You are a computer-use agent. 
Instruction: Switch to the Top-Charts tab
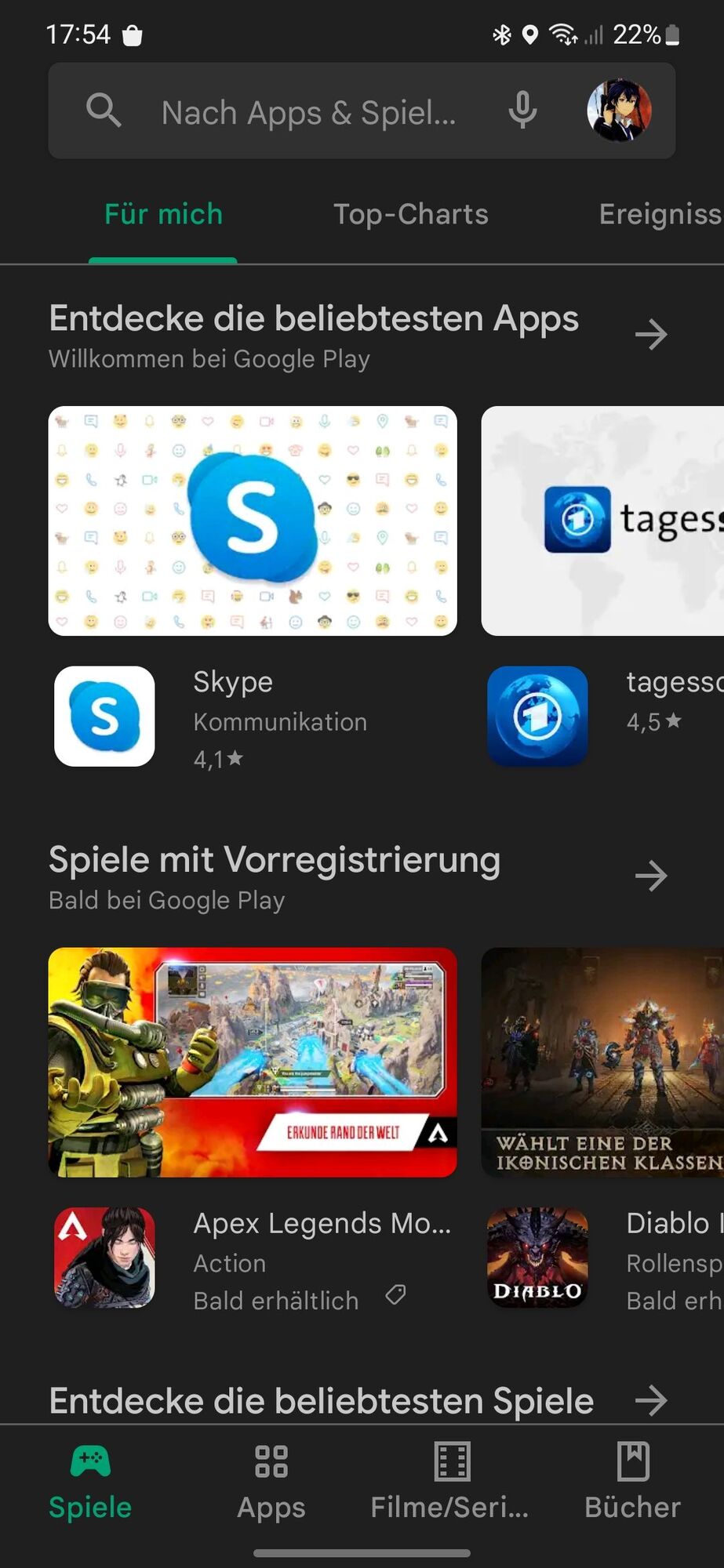tap(410, 214)
